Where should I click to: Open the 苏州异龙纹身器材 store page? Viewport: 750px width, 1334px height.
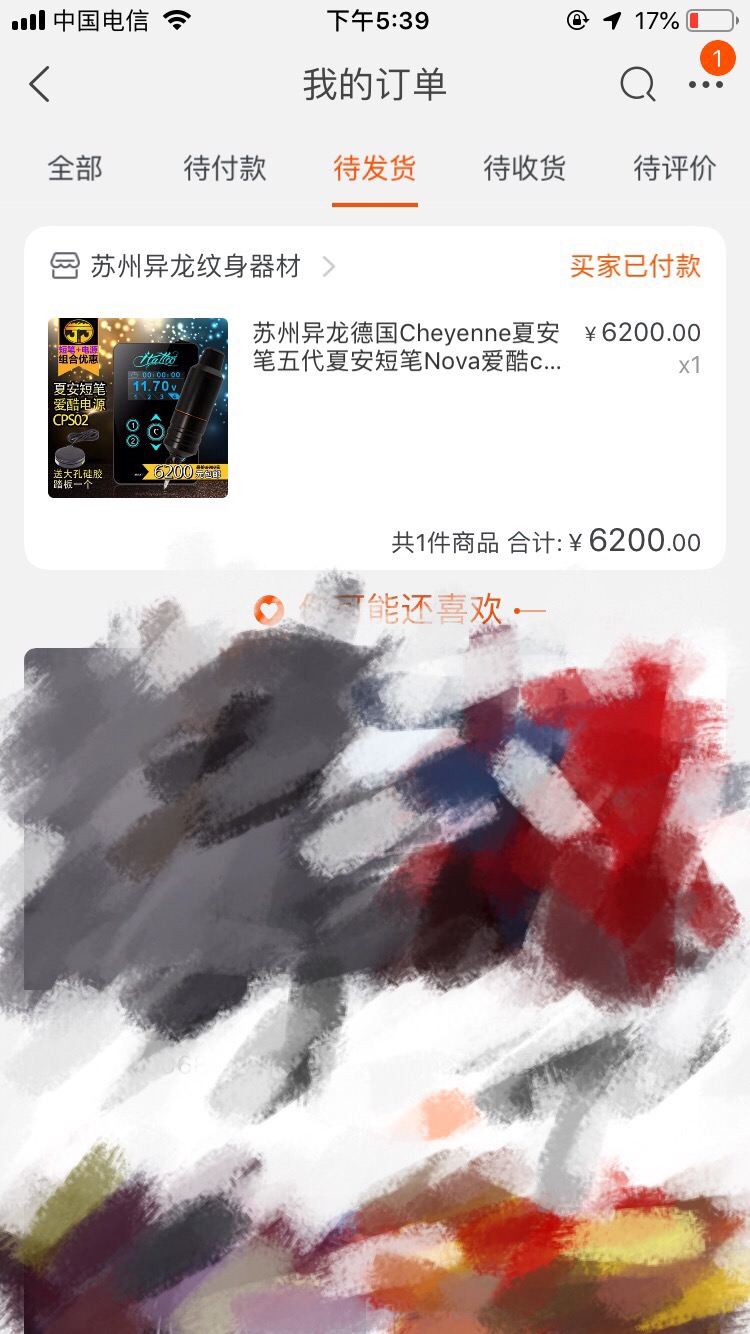point(194,267)
